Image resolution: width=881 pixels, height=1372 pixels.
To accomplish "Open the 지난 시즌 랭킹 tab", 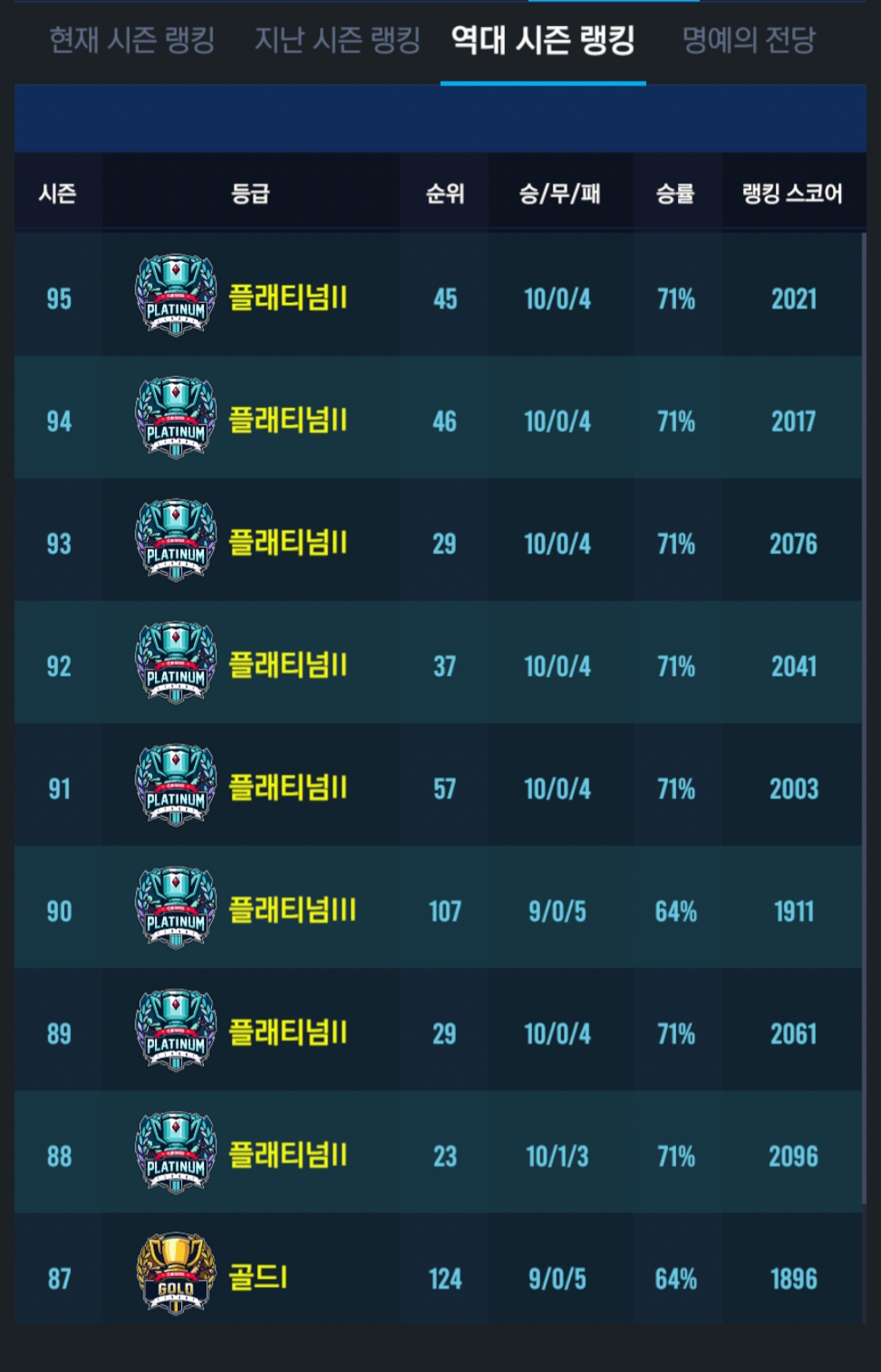I will 337,39.
